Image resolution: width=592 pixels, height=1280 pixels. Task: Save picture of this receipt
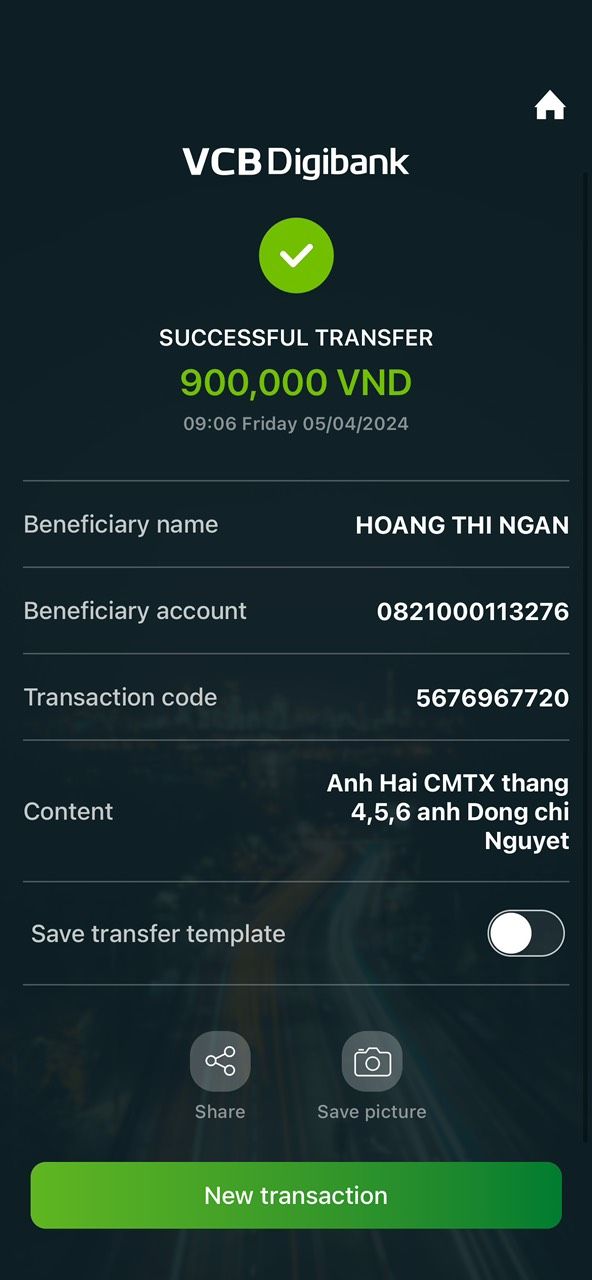pyautogui.click(x=372, y=1061)
